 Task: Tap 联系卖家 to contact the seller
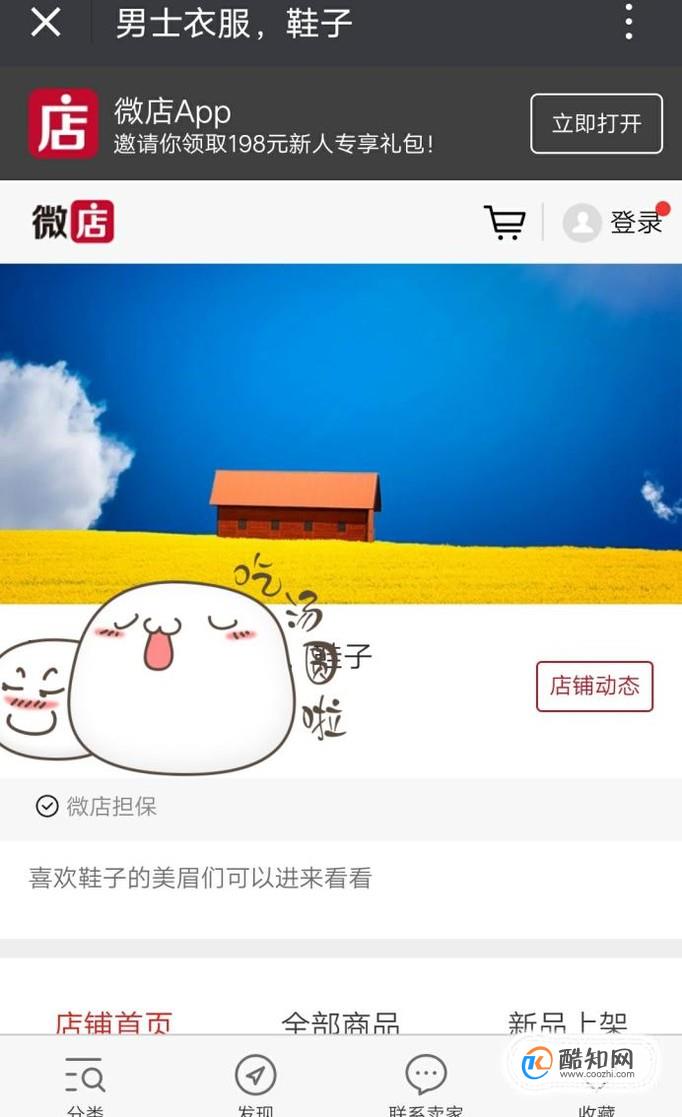426,1084
